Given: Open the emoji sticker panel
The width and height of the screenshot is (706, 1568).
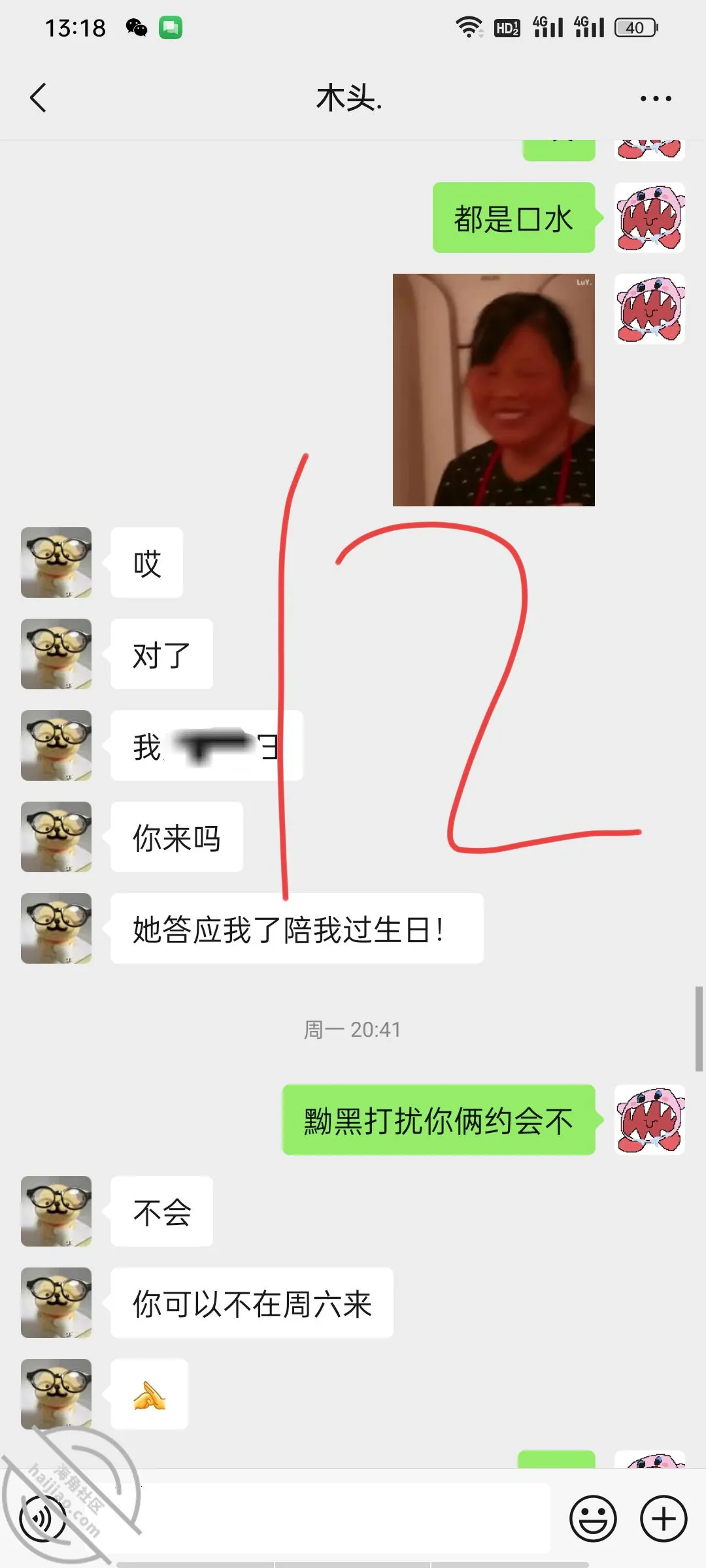Looking at the screenshot, I should coord(593,1518).
